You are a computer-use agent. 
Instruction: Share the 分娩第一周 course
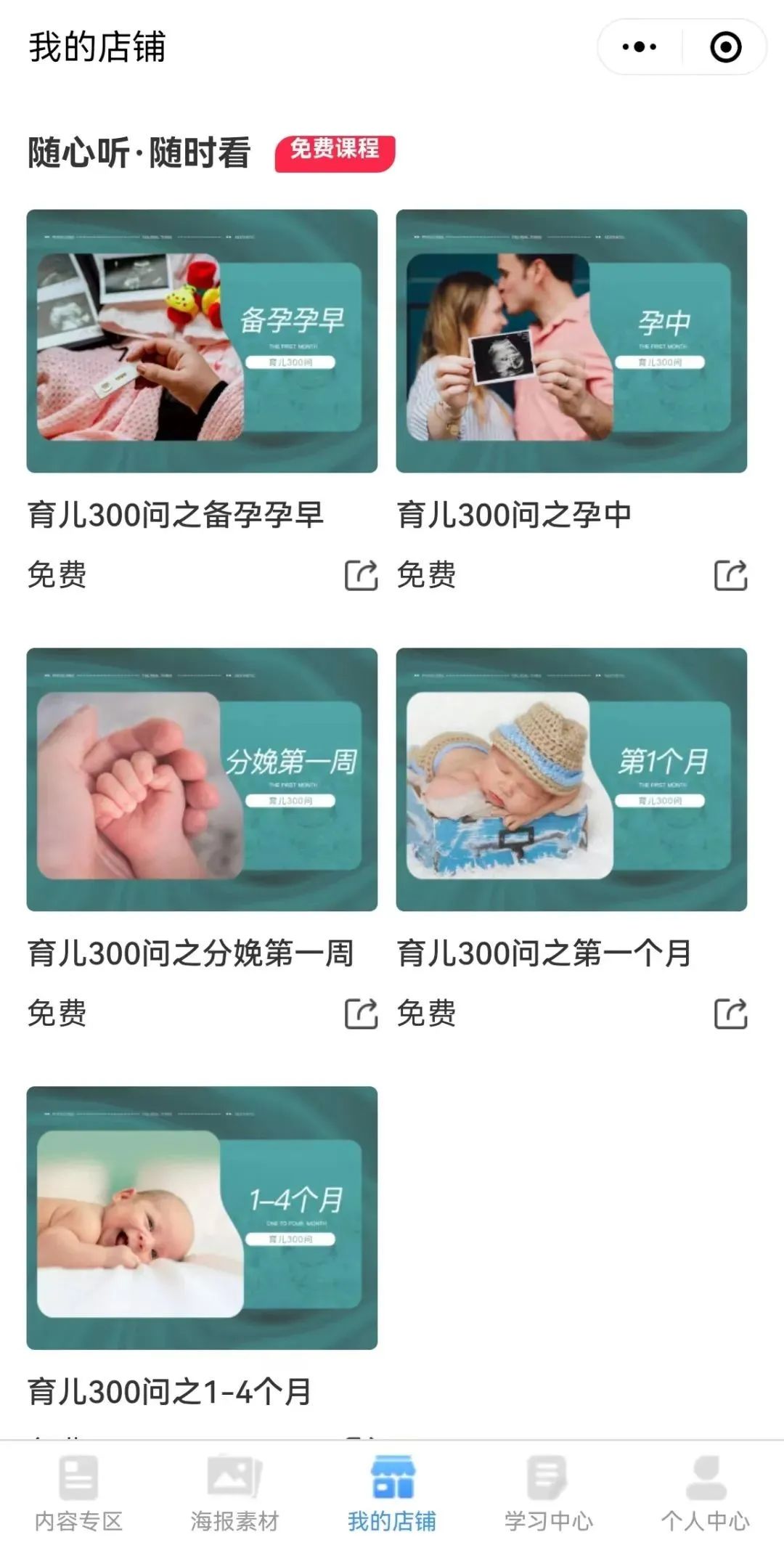pos(361,1014)
